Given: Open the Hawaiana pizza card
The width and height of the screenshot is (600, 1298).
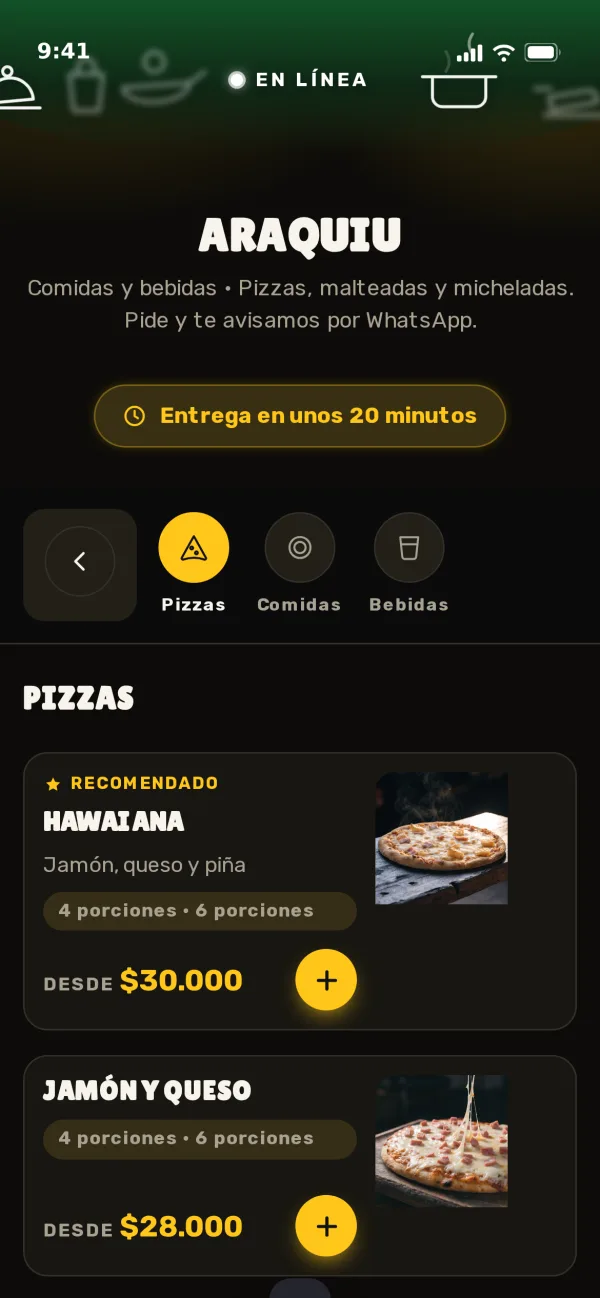Looking at the screenshot, I should point(300,891).
